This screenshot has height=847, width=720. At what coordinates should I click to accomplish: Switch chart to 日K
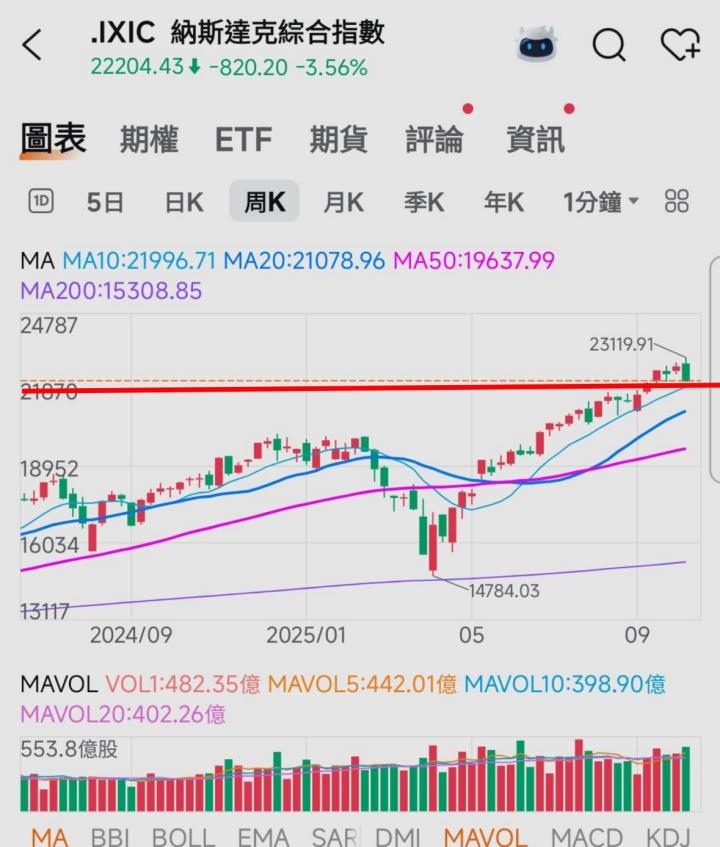pyautogui.click(x=184, y=203)
